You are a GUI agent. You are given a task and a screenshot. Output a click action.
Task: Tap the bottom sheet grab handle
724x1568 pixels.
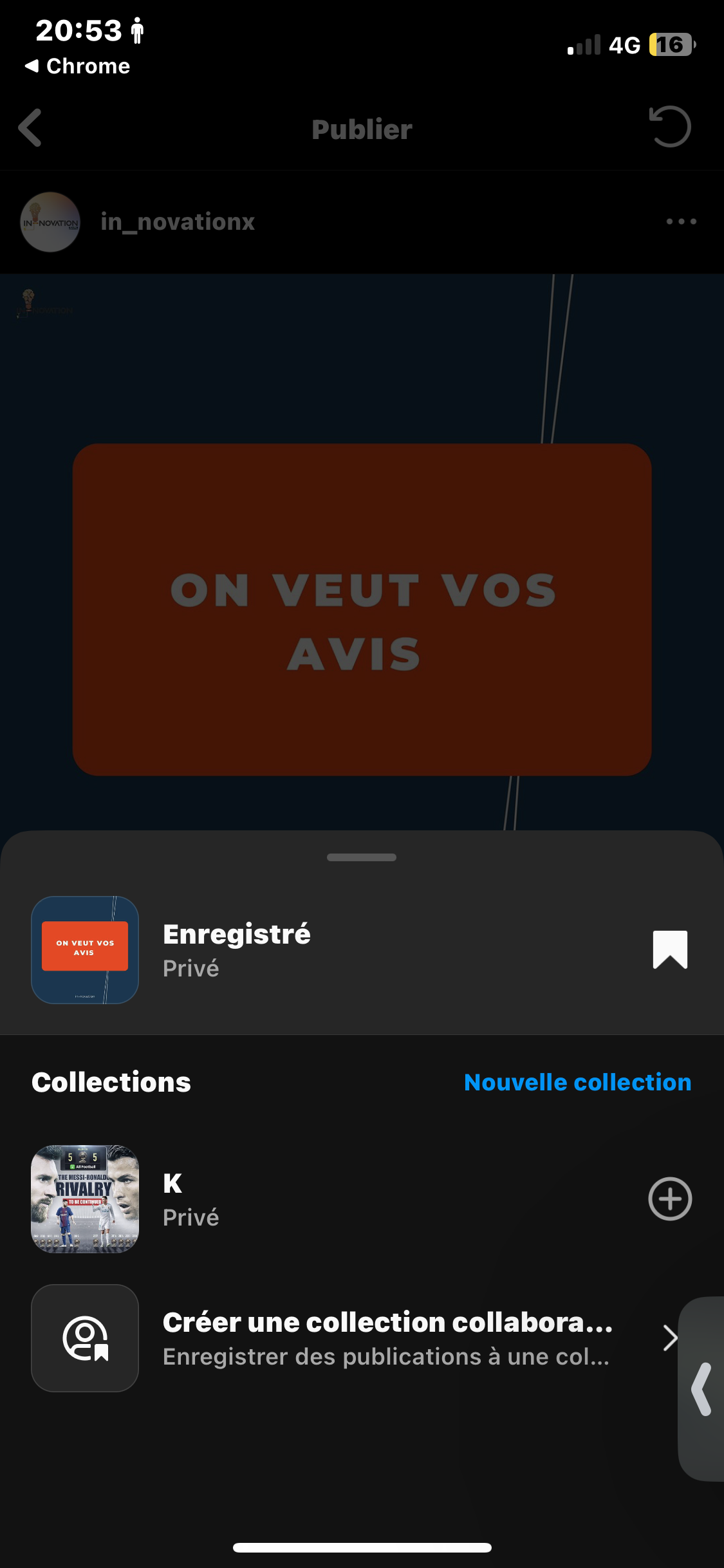click(362, 857)
